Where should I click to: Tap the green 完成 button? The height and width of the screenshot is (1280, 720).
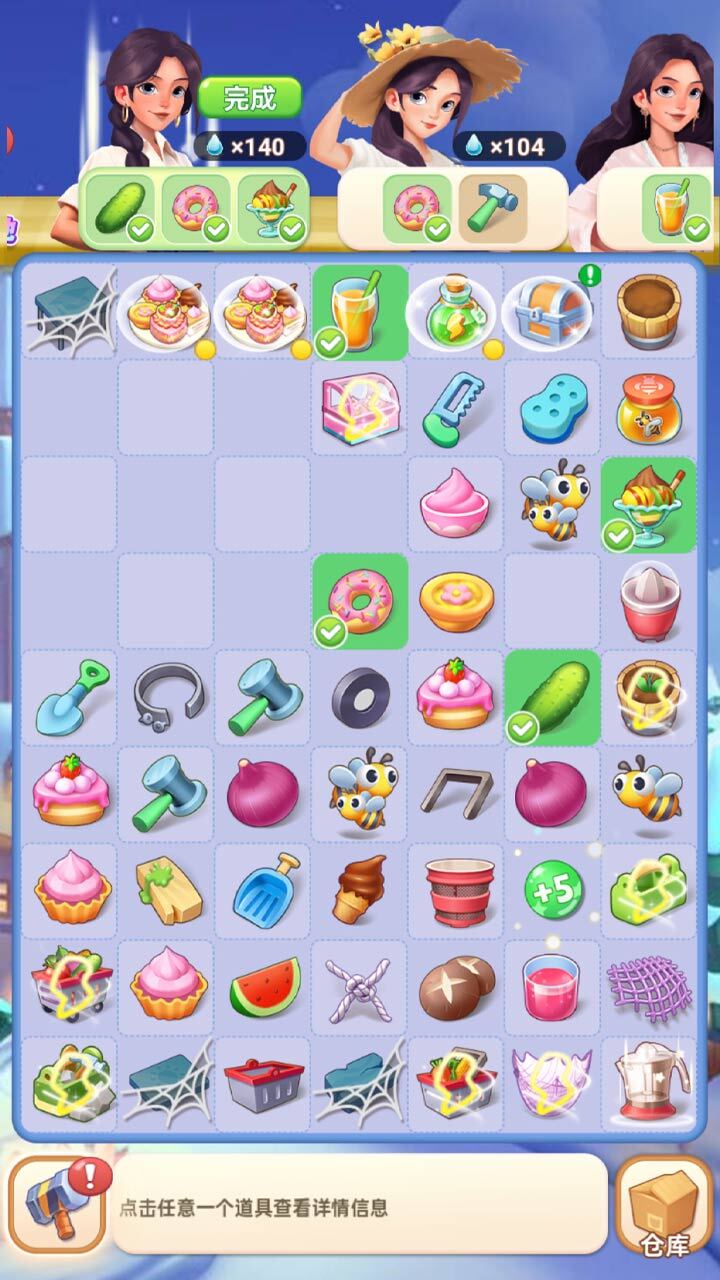tap(249, 97)
